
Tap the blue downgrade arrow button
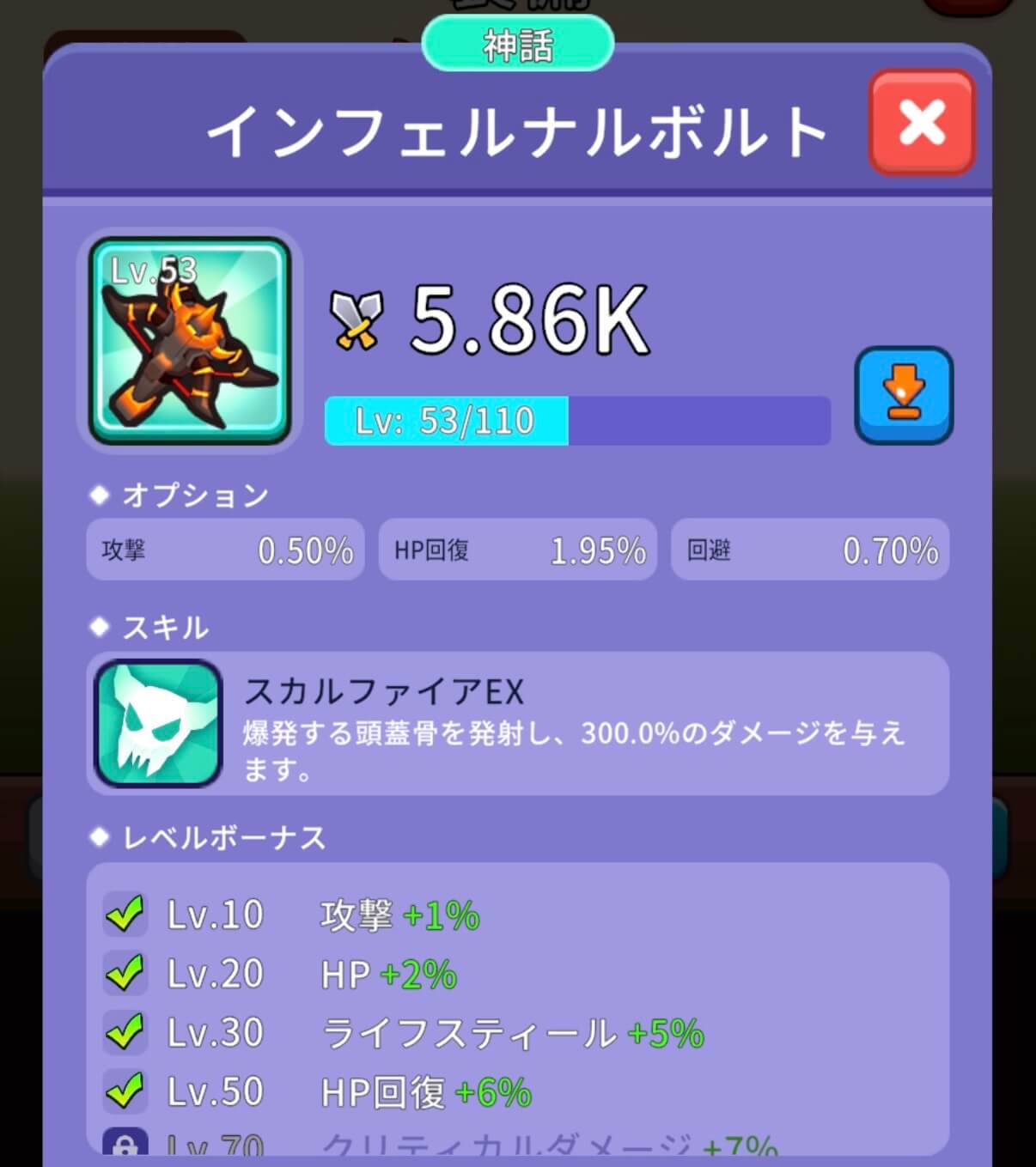pos(904,395)
